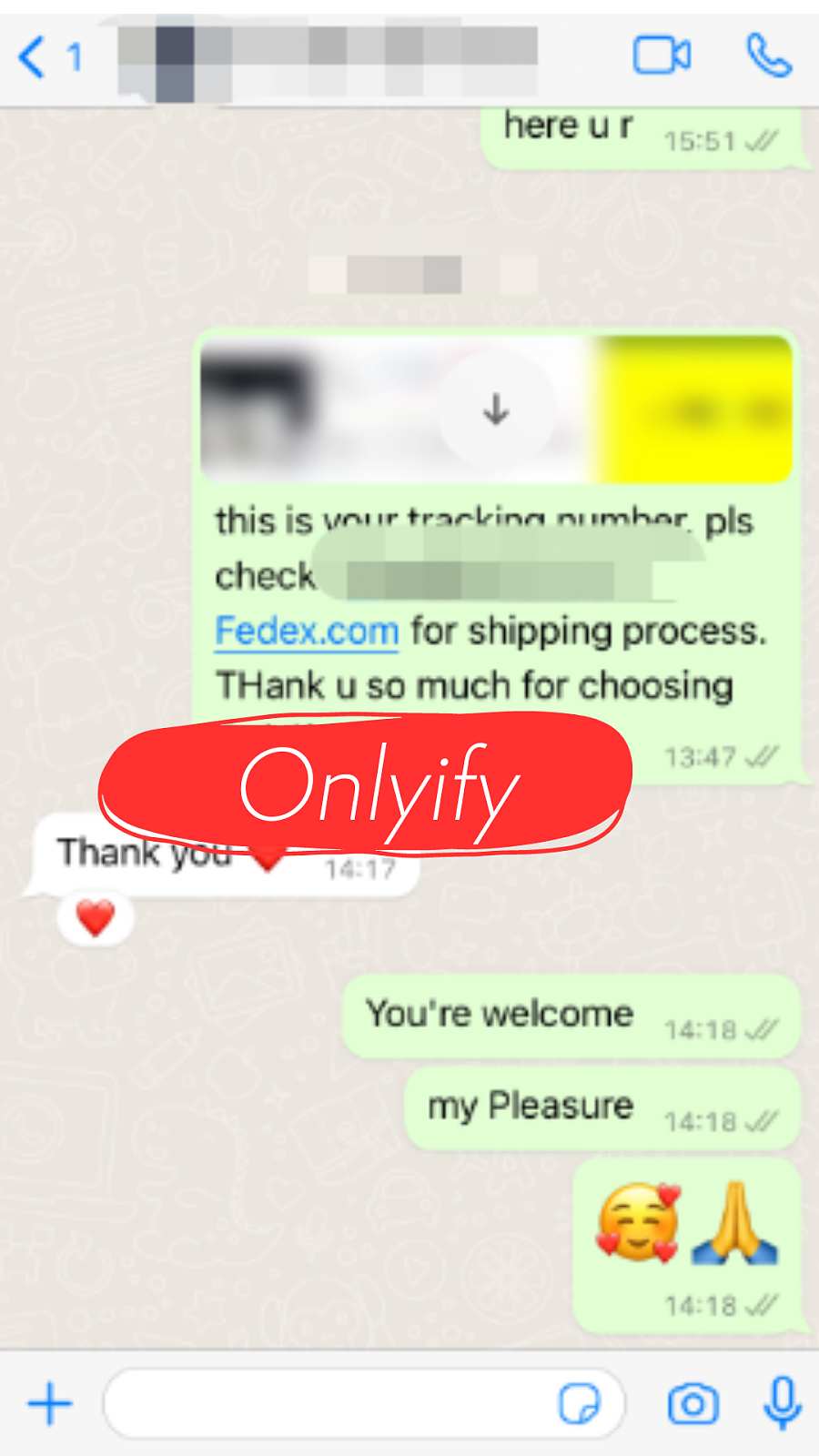Start a video call
This screenshot has height=1456, width=819.
662,56
